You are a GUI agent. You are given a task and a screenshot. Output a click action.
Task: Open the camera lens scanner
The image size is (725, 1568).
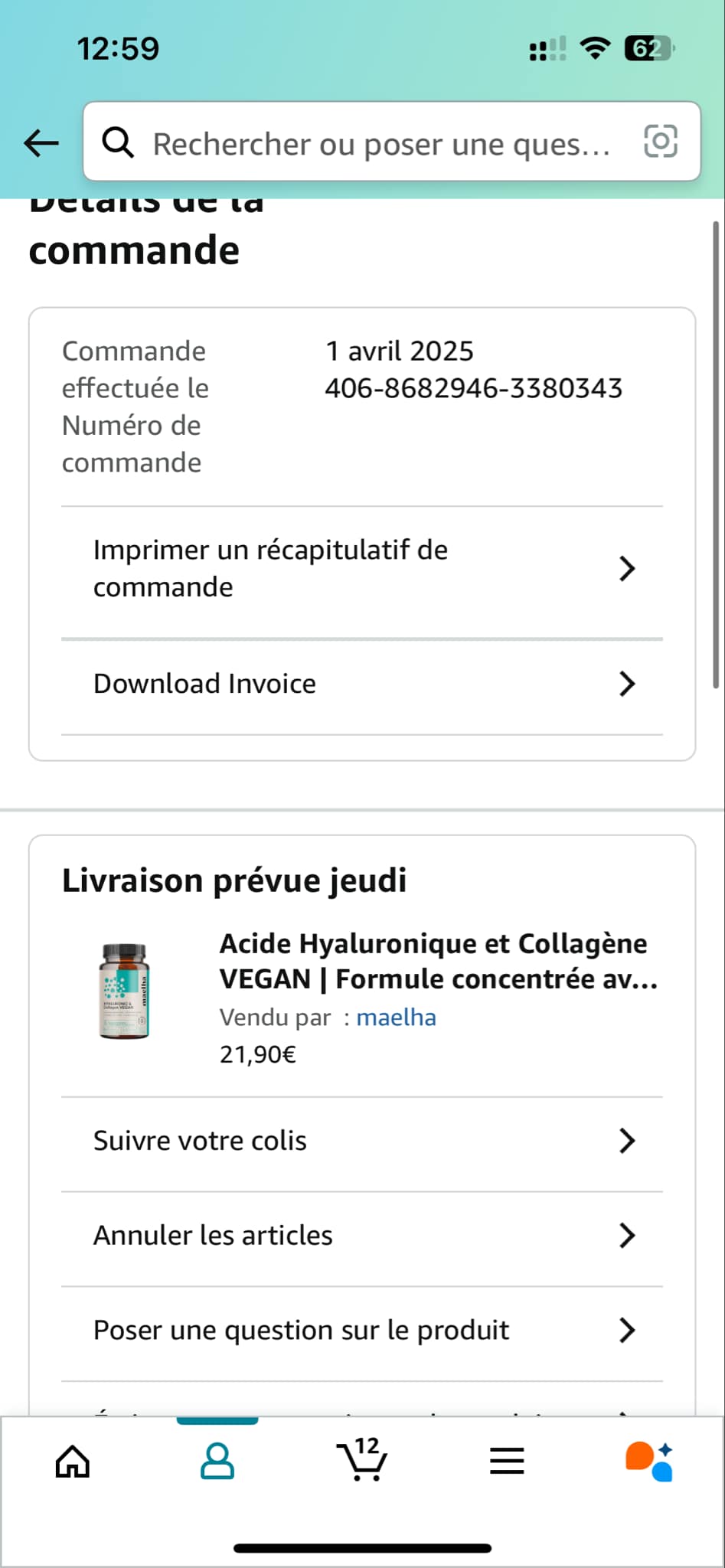pos(660,142)
